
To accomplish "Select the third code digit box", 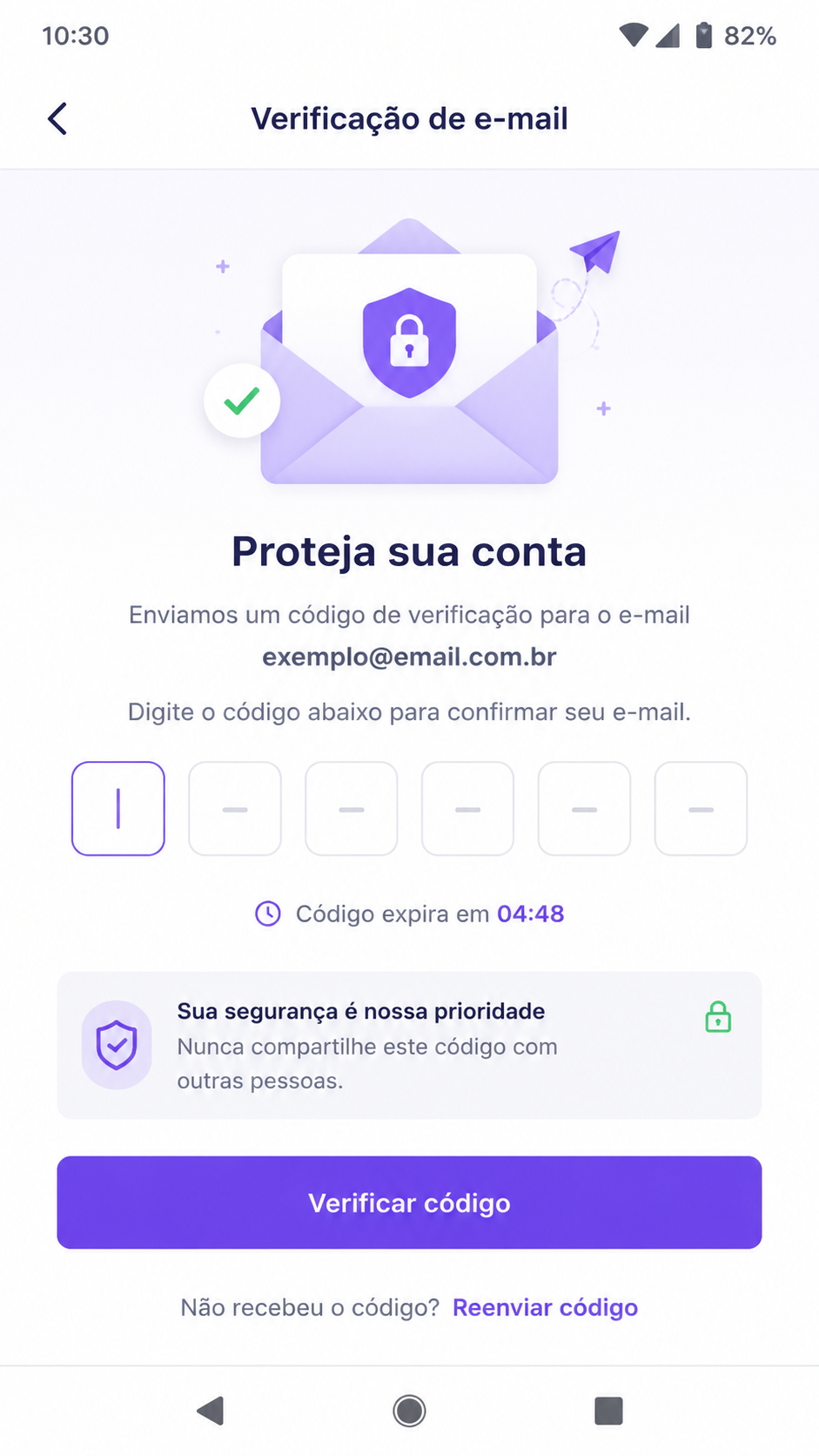I will coord(352,809).
